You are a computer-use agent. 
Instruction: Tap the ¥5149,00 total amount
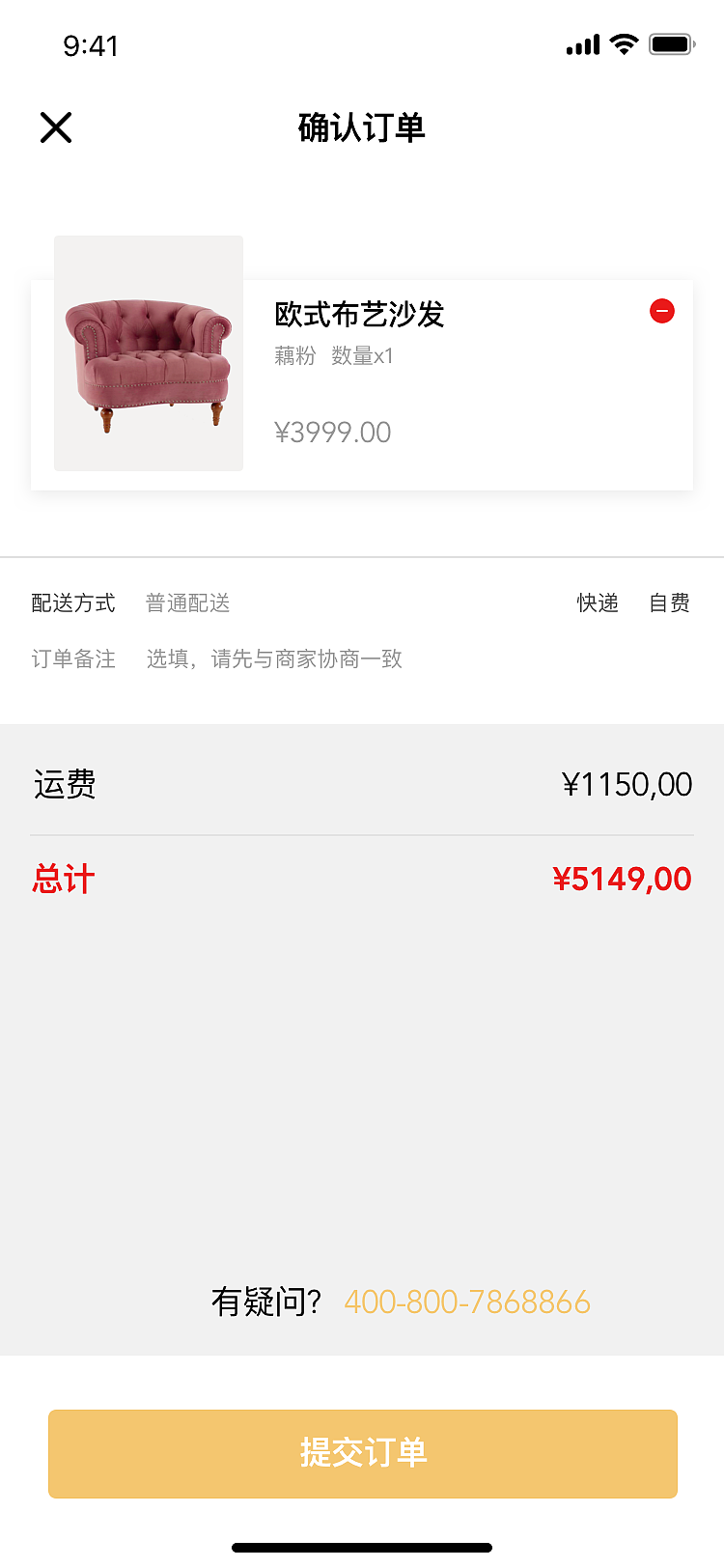(x=623, y=878)
